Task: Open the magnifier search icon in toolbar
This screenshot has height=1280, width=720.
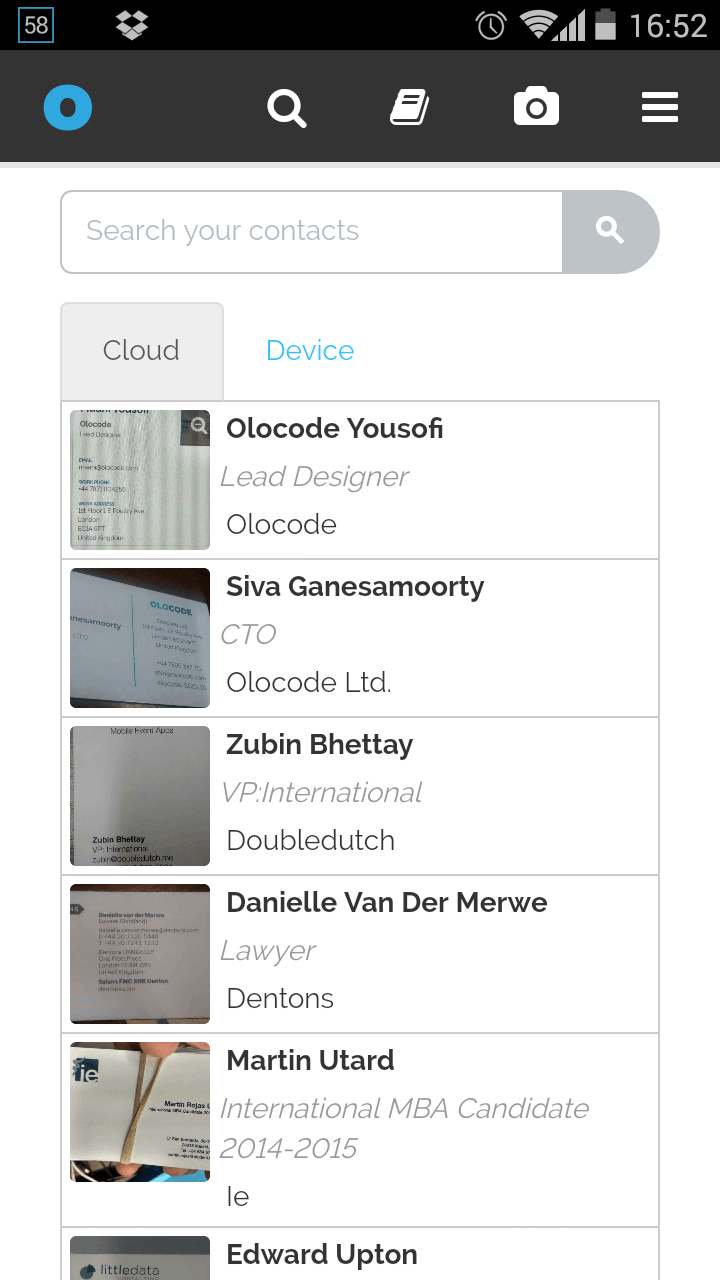Action: coord(287,107)
